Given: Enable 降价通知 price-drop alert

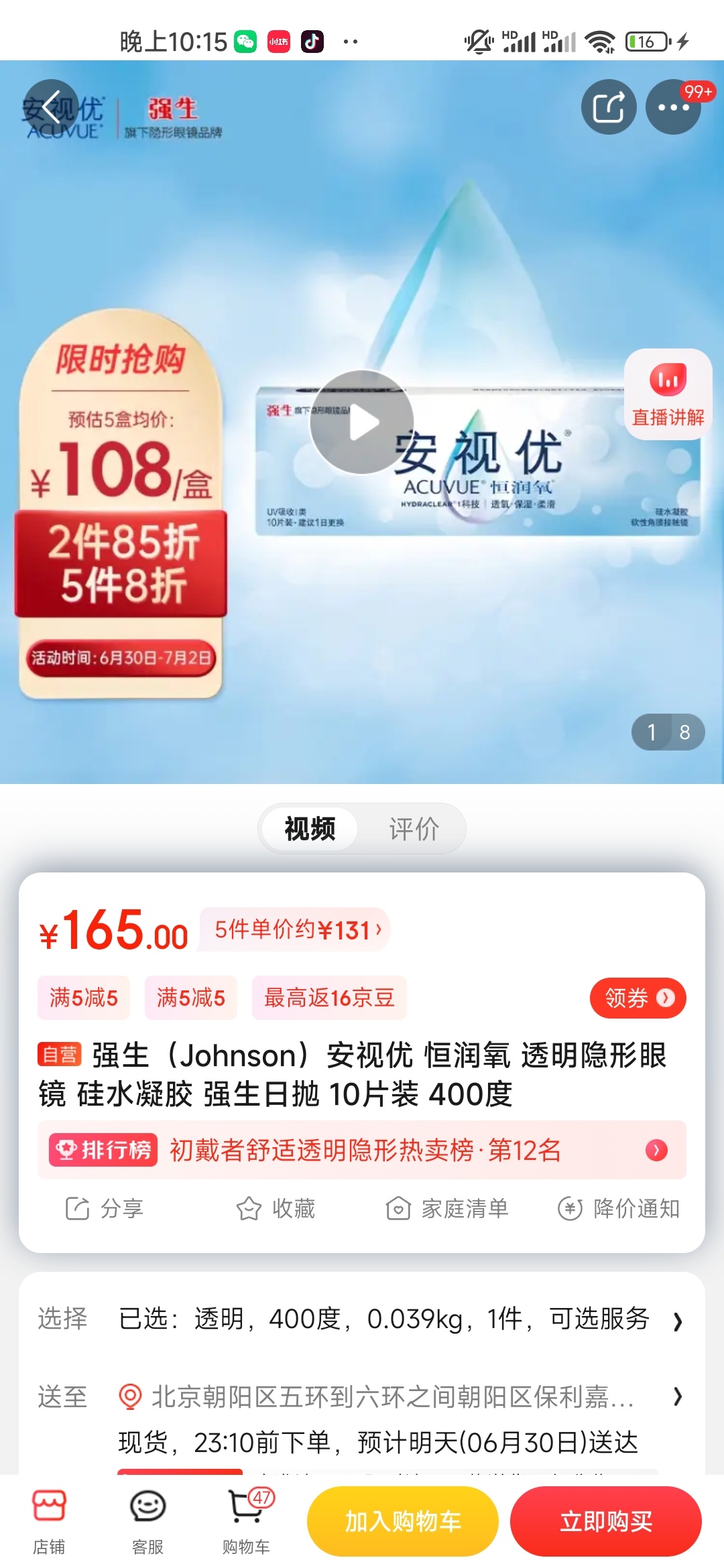Looking at the screenshot, I should pyautogui.click(x=619, y=1208).
